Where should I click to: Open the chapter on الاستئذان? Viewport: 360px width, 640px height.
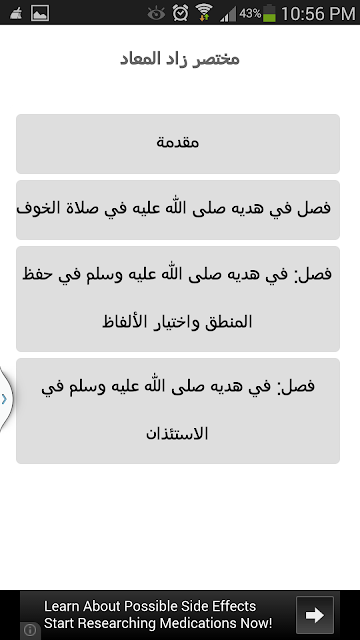[x=178, y=411]
